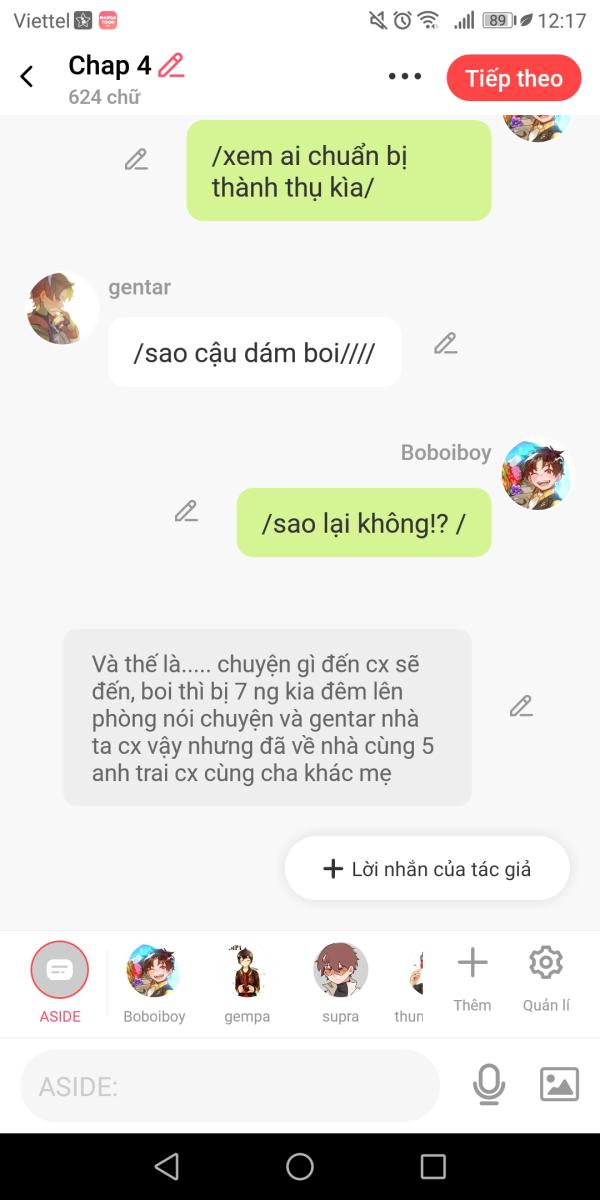Image resolution: width=600 pixels, height=1200 pixels.
Task: Insert a picture with the image icon
Action: tap(559, 1085)
